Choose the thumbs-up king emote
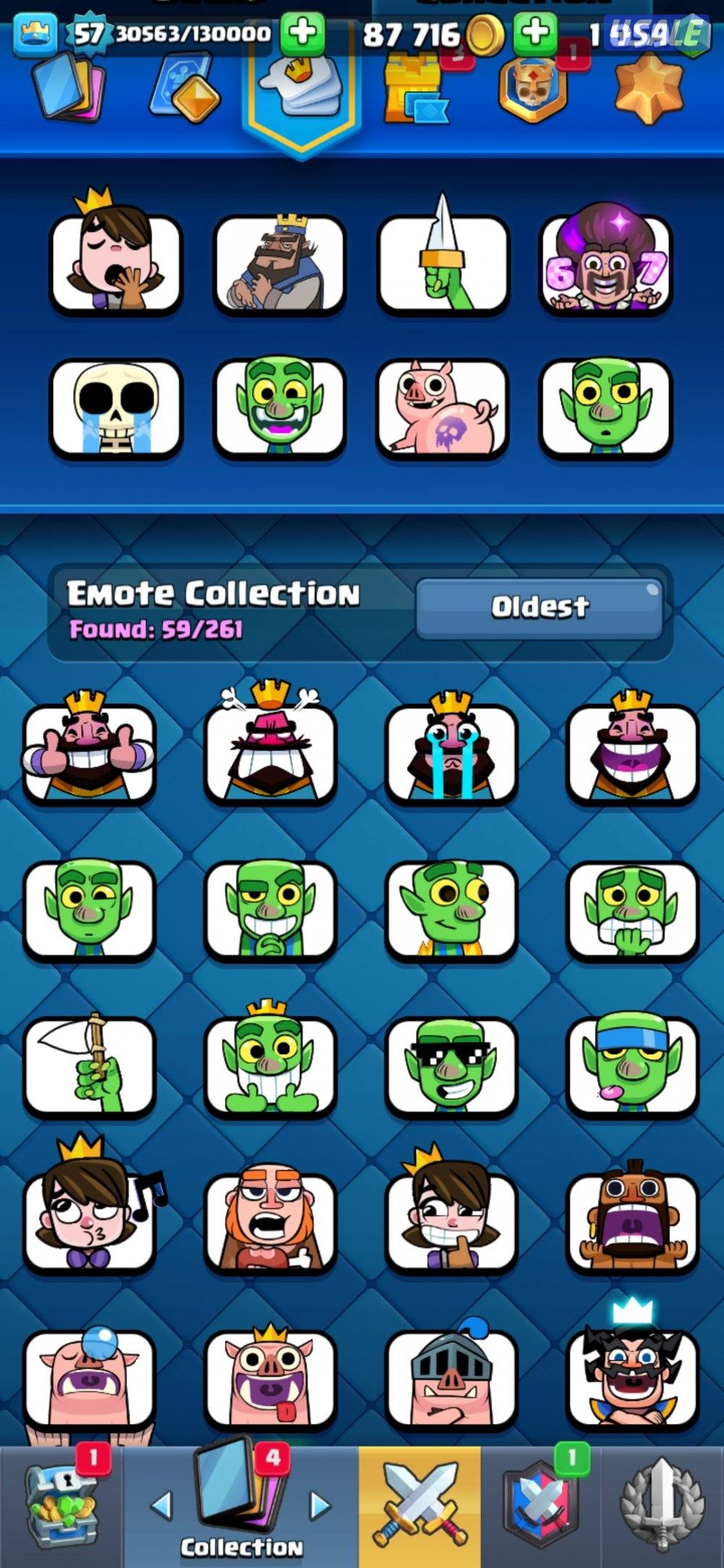The image size is (724, 1568). click(89, 753)
